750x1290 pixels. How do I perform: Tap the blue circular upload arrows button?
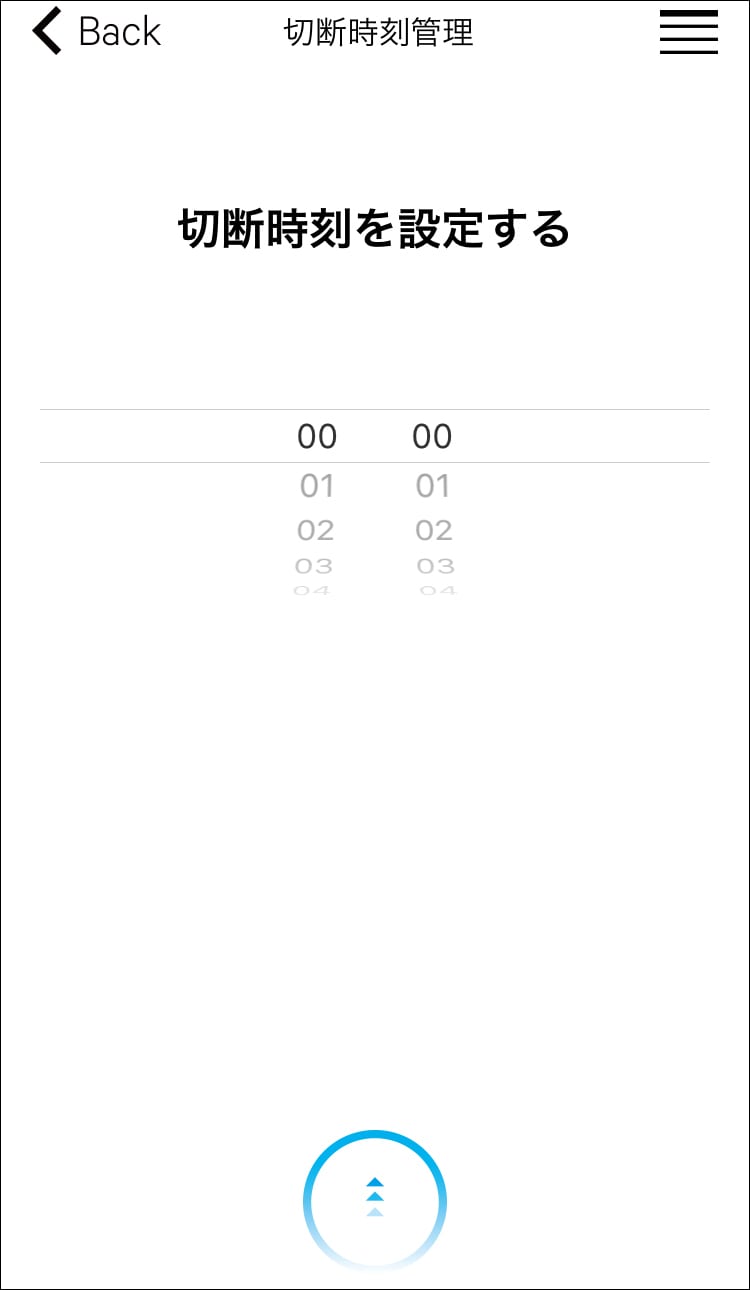pos(375,1200)
